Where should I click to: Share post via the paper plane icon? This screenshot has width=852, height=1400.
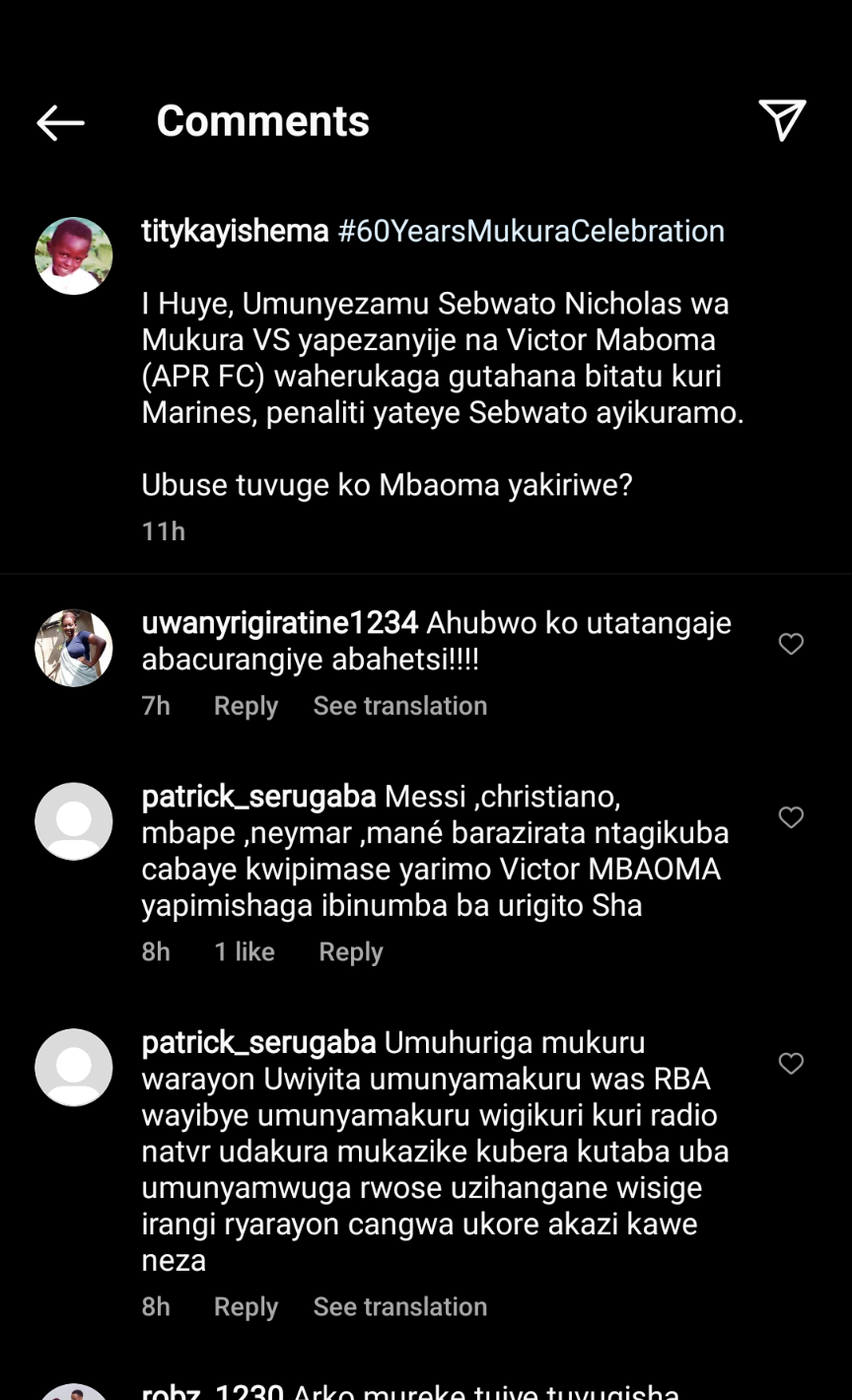(x=782, y=120)
